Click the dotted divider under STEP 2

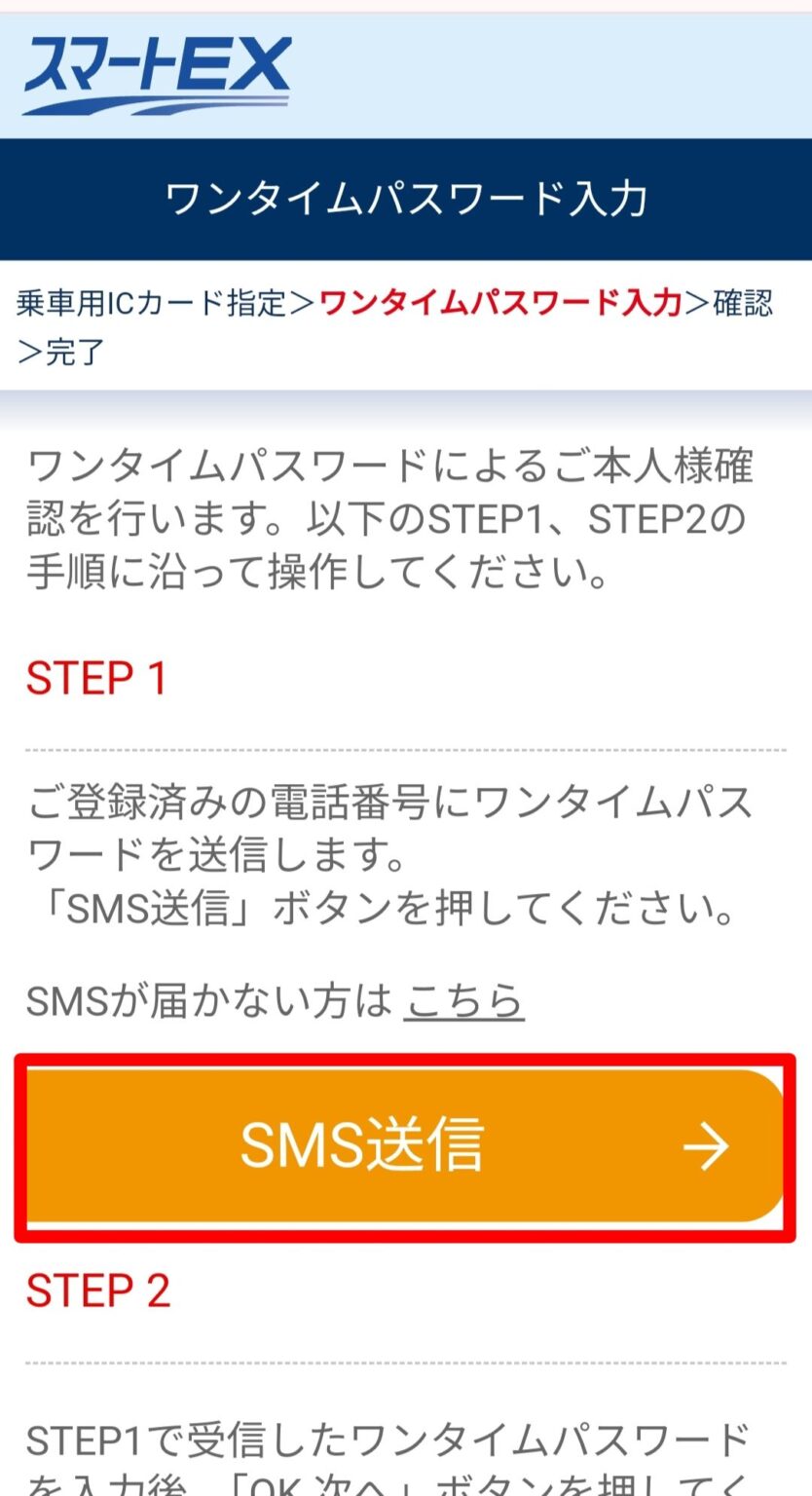[x=406, y=1363]
